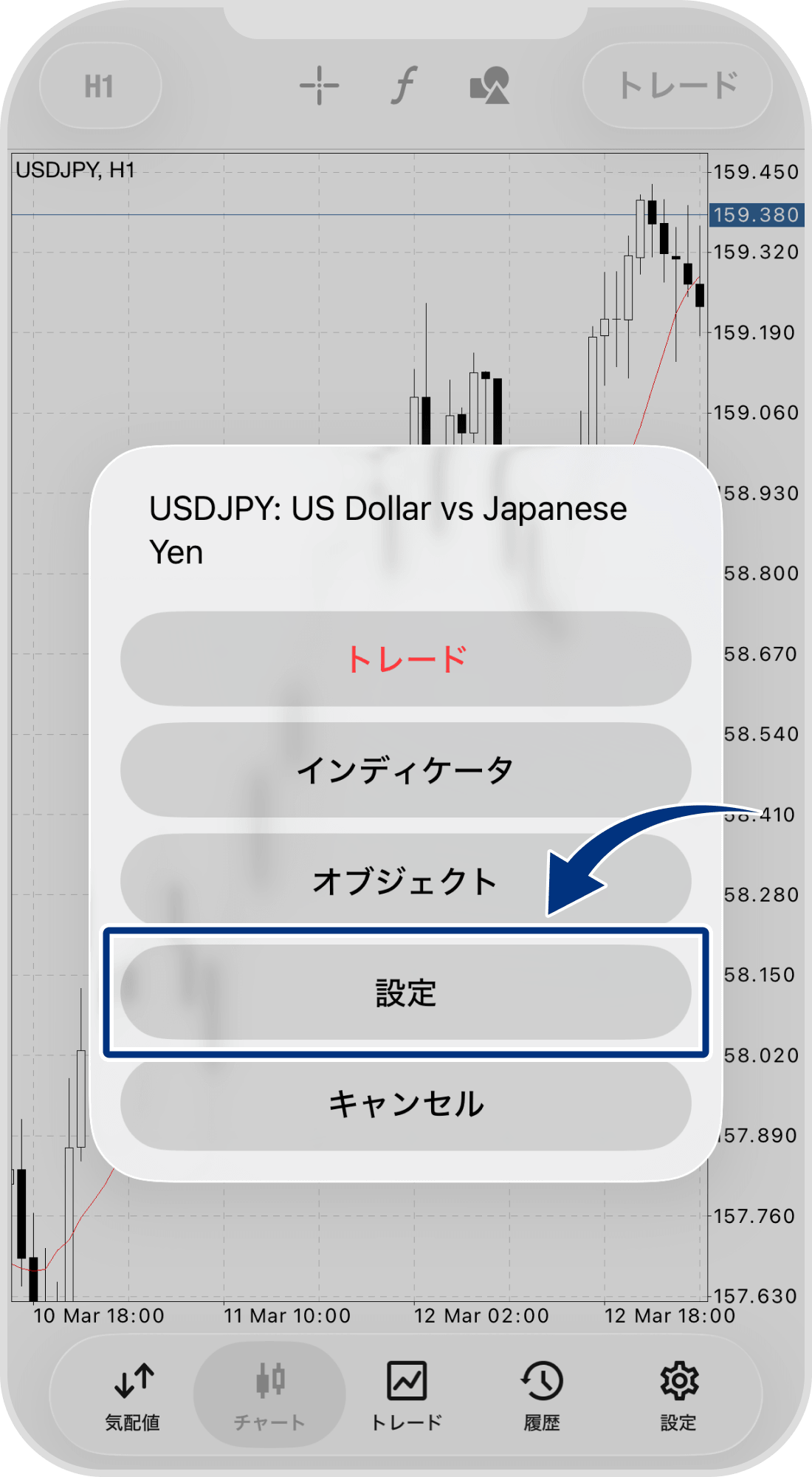Tap the トレード button in the top toolbar
Viewport: 812px width, 1477px height.
[x=678, y=86]
